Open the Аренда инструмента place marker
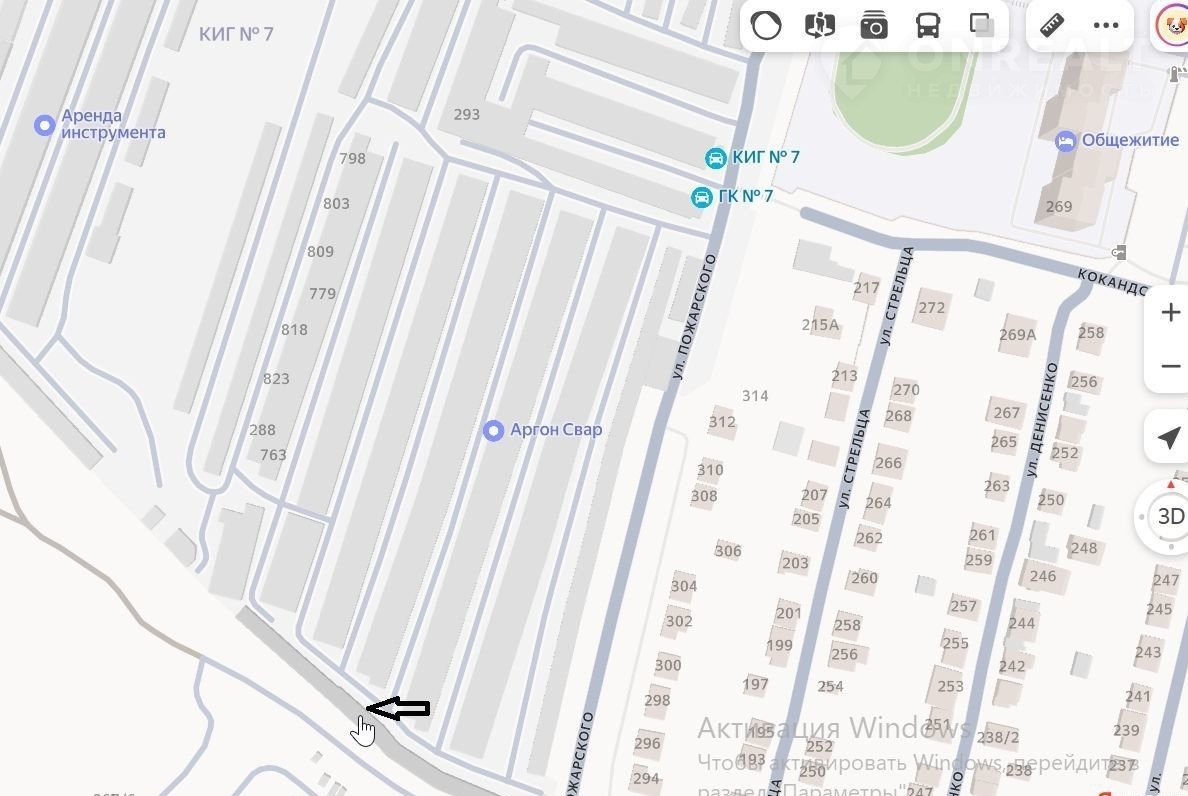 (44, 125)
